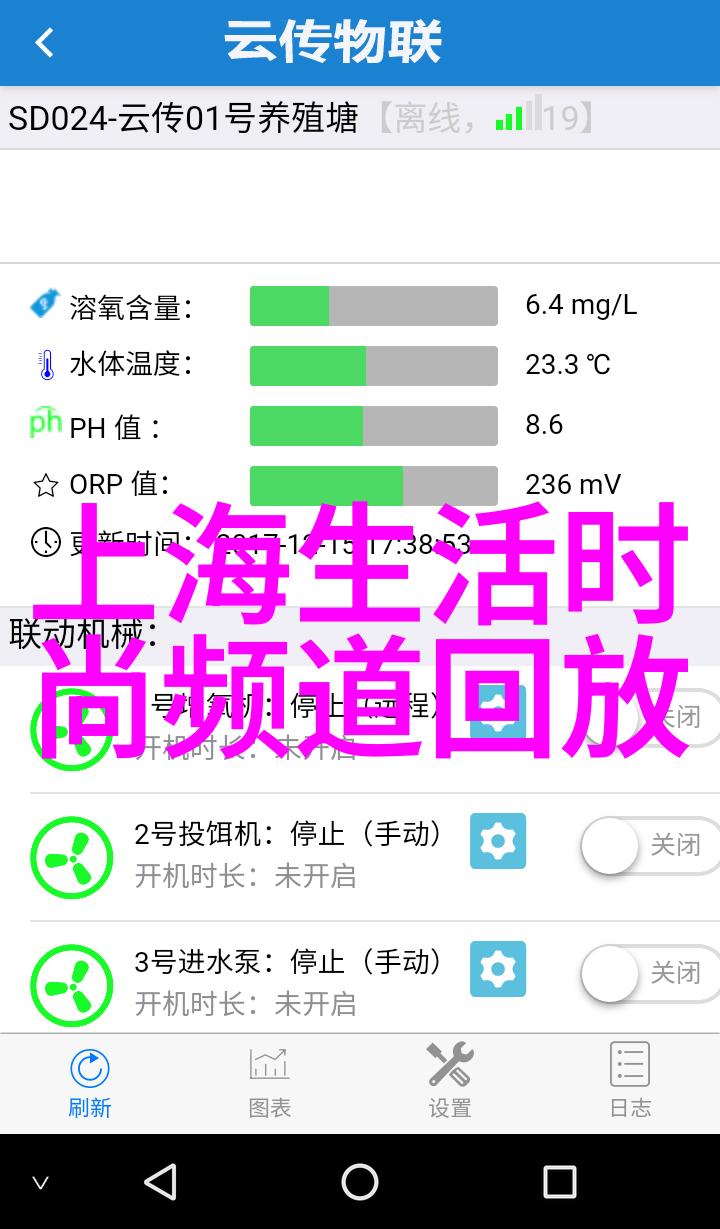Open the 日志 tab
720x1229 pixels.
[630, 1082]
